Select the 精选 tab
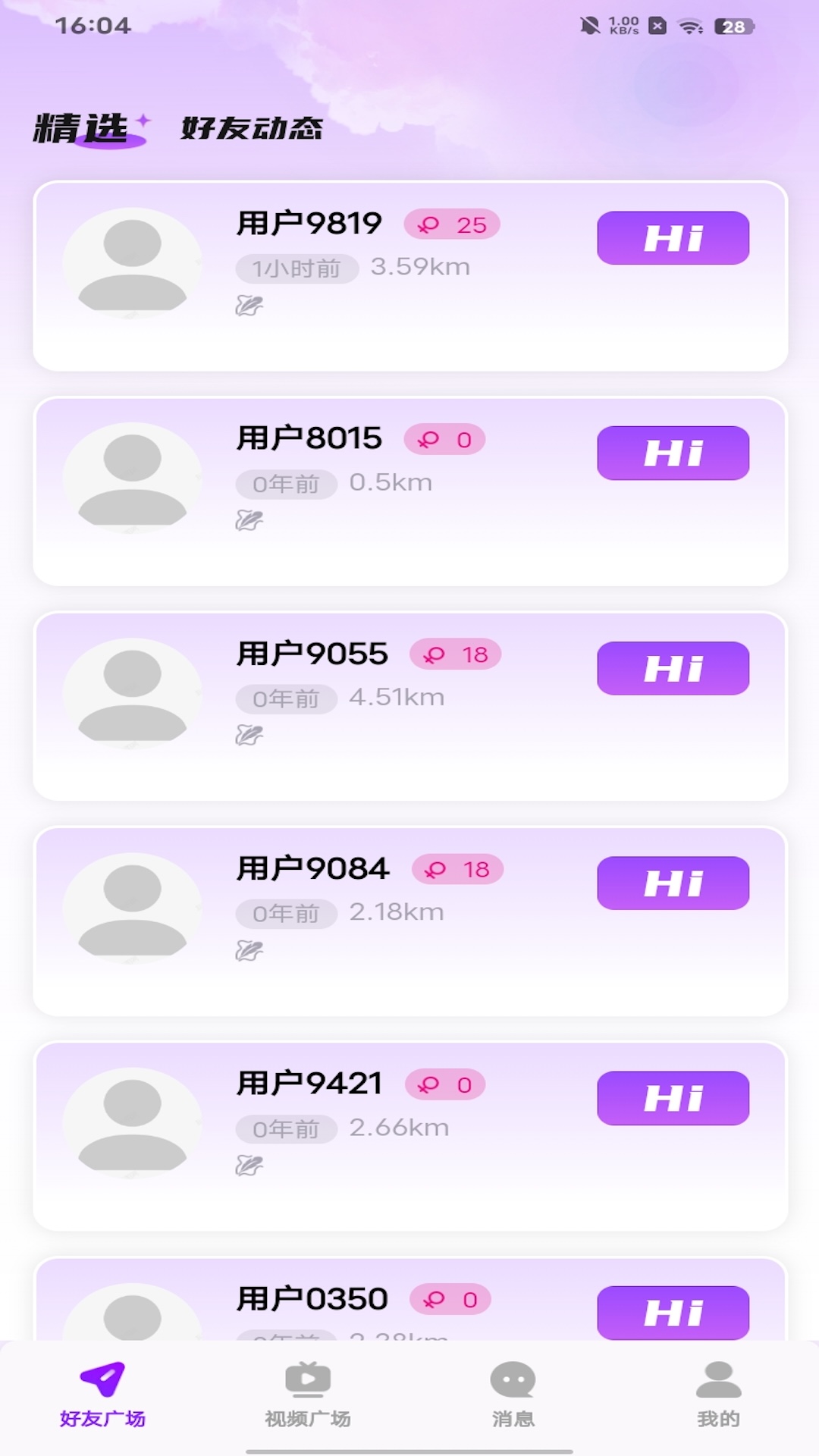 point(82,128)
